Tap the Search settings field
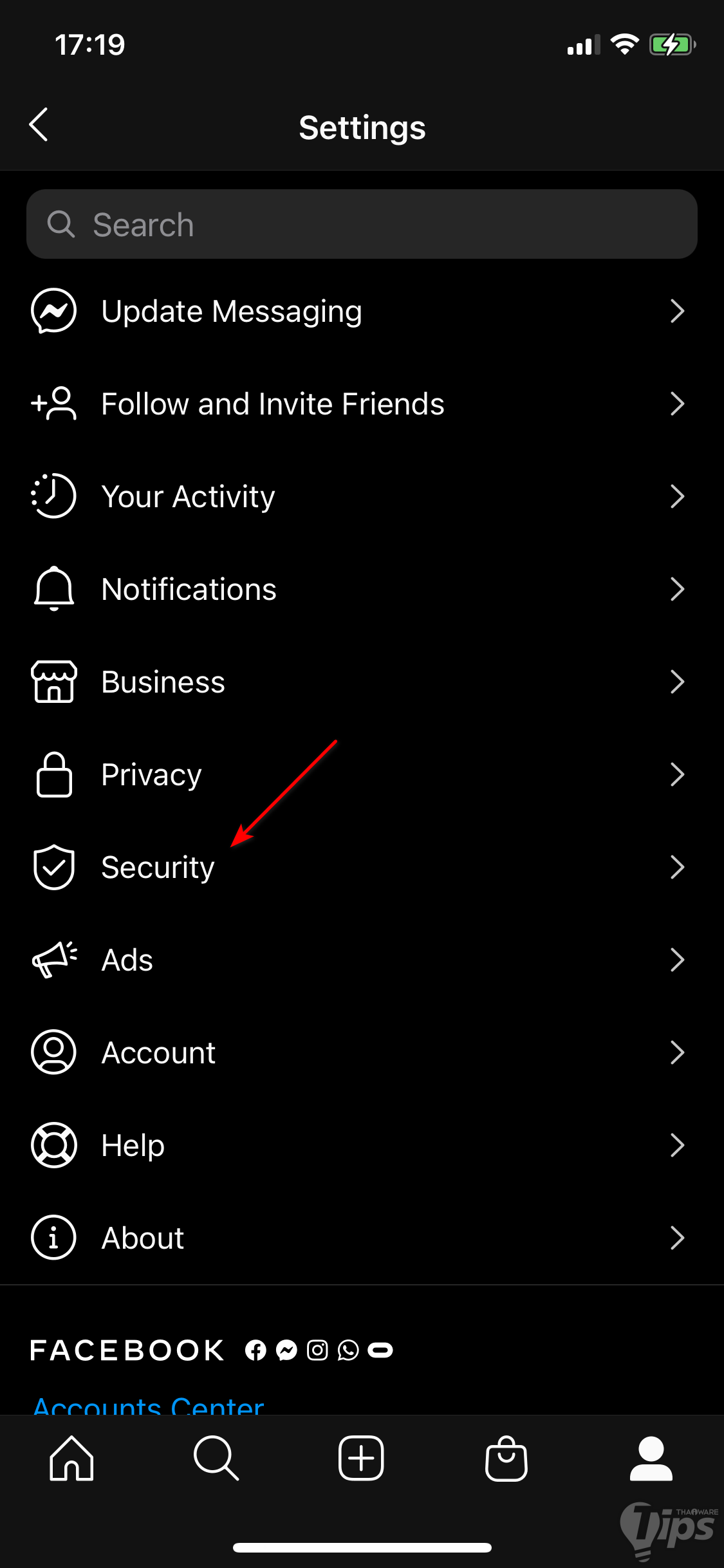 (362, 225)
